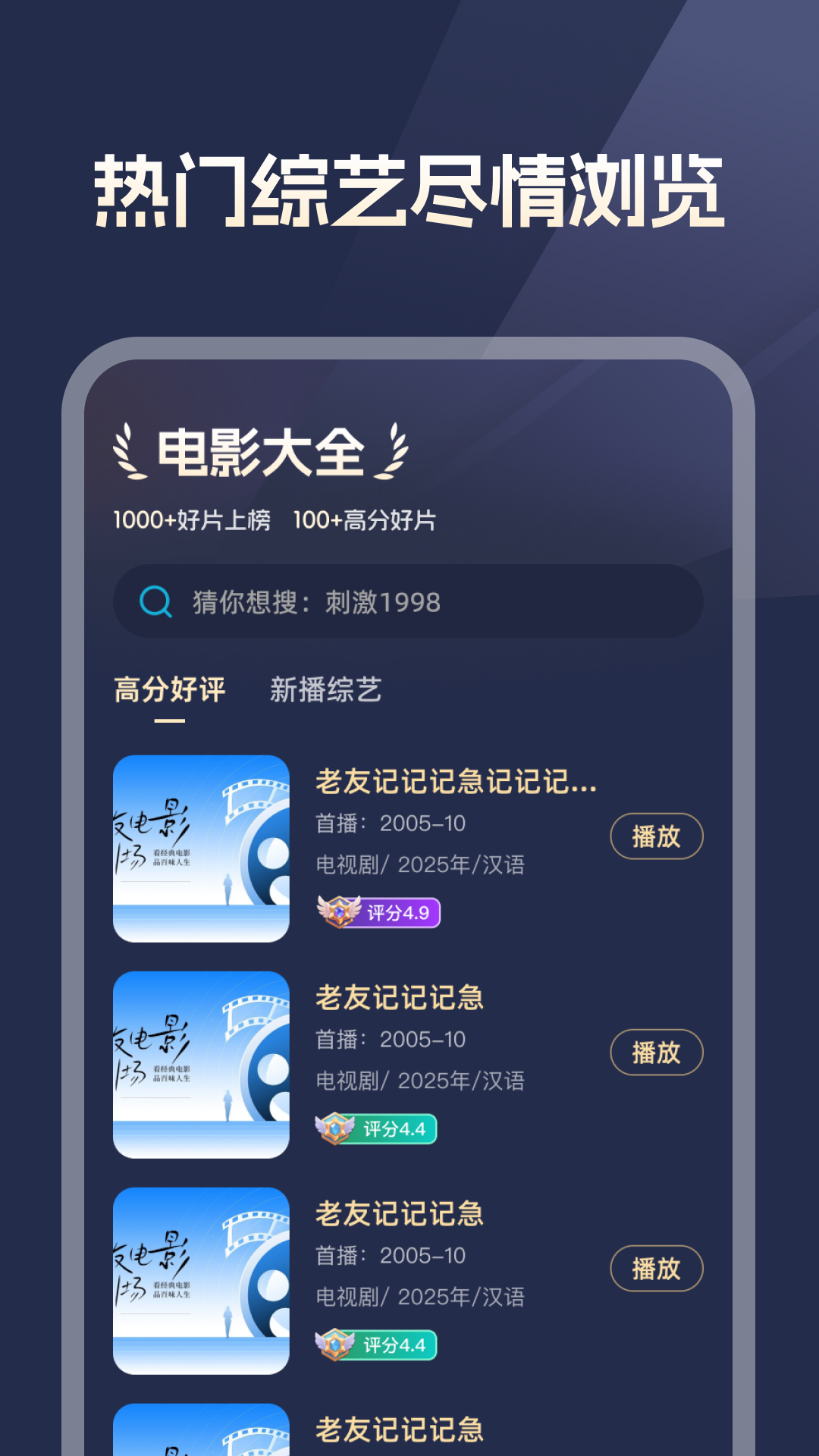Switch to the 新播综艺 tab
This screenshot has height=1456, width=819.
click(328, 691)
